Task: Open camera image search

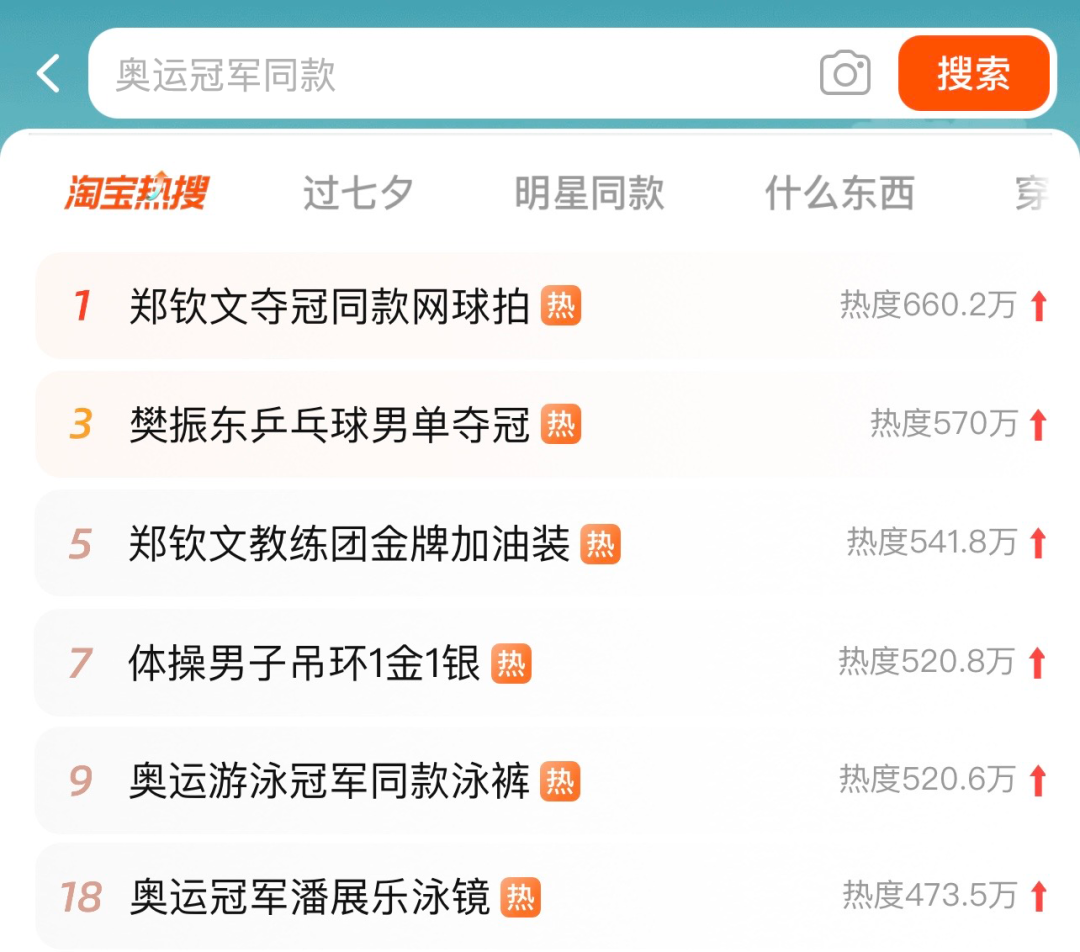Action: (x=845, y=75)
